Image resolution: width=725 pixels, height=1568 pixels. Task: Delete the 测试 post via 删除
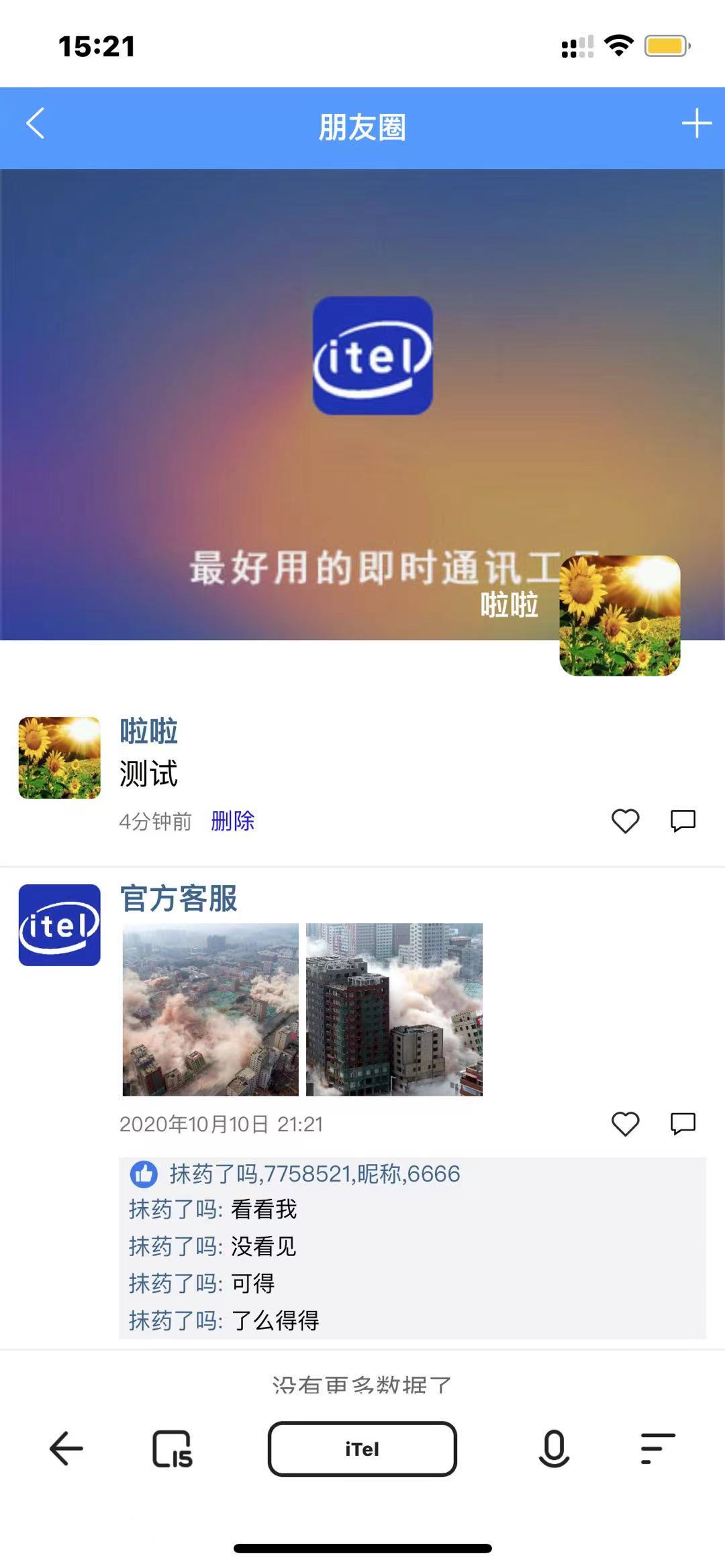(x=232, y=821)
